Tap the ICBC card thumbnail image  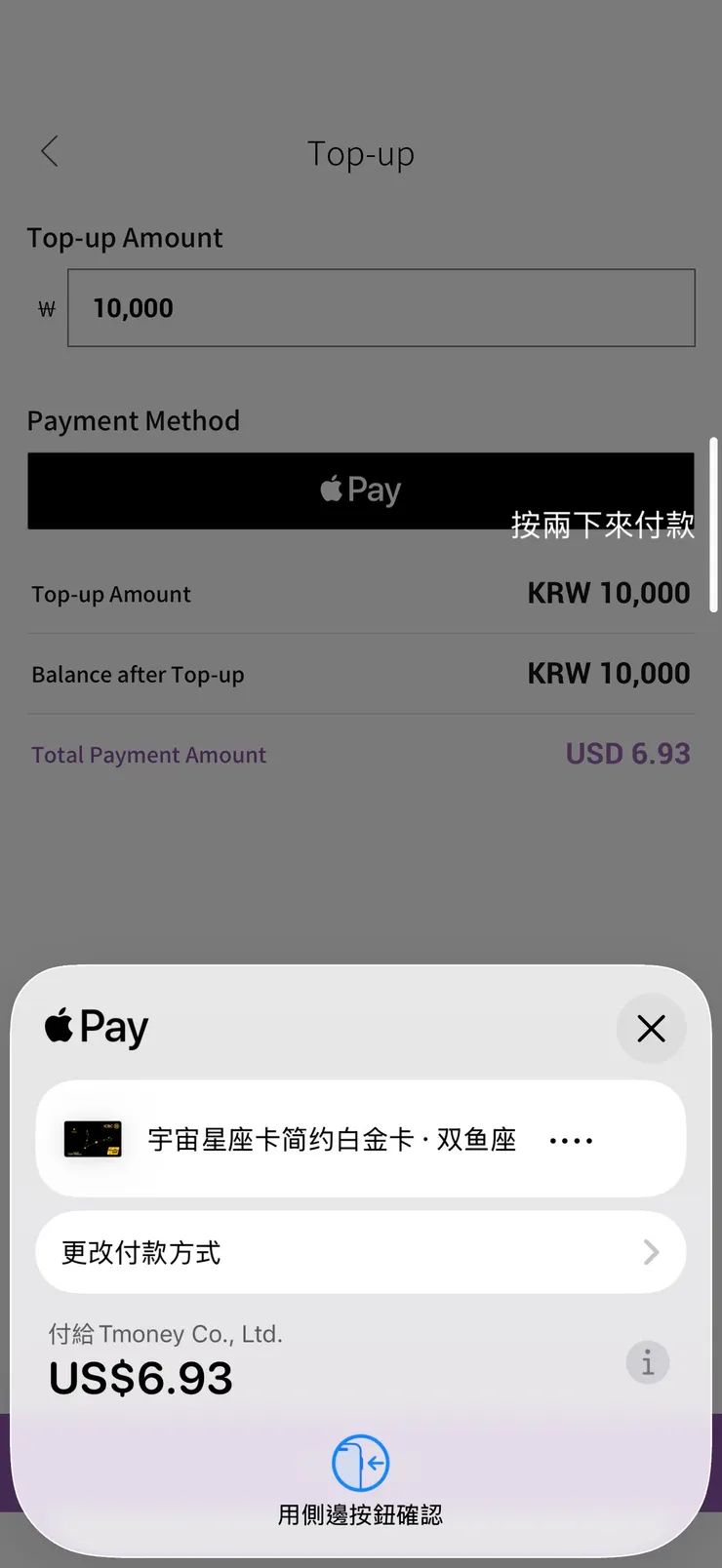click(91, 1138)
